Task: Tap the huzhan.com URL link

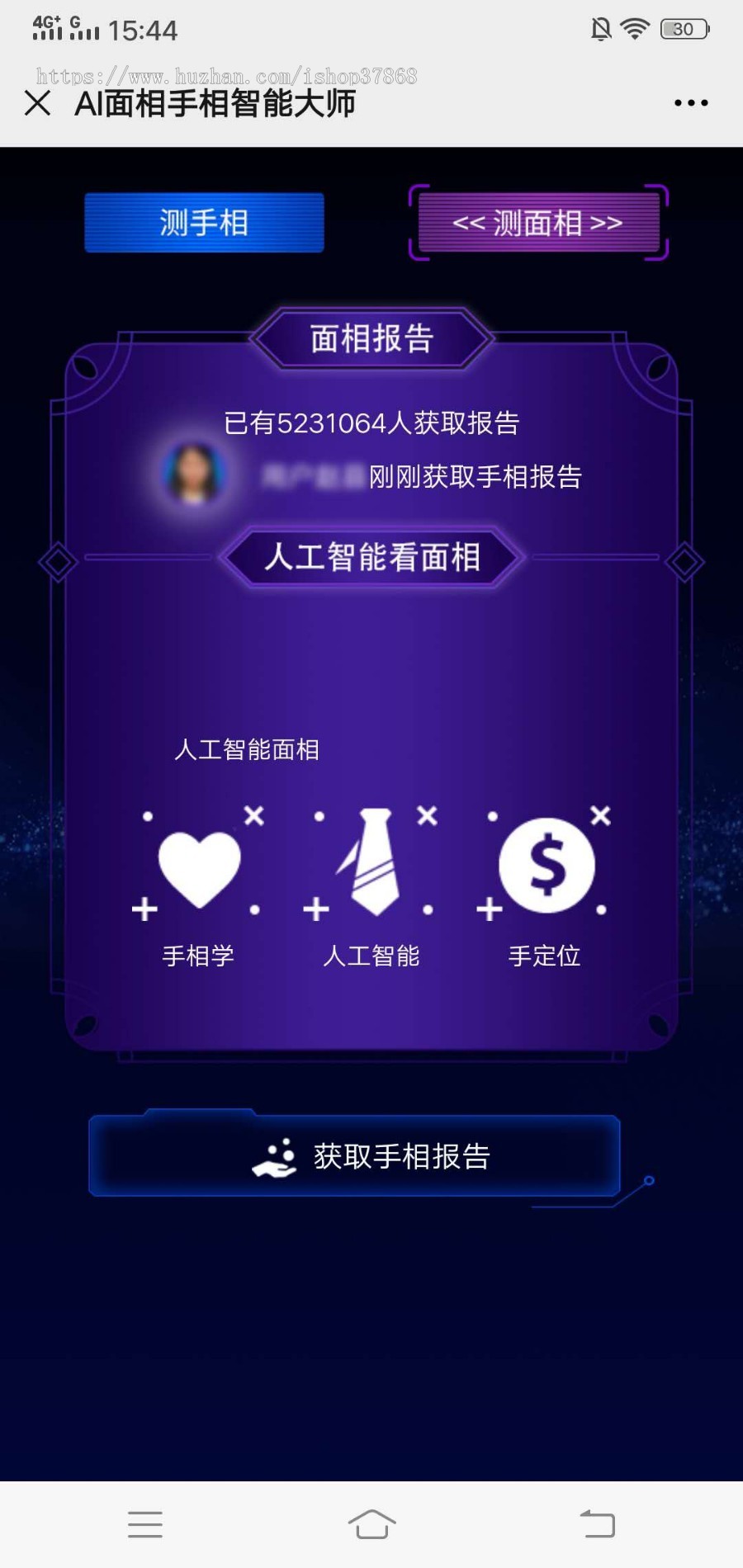Action: (227, 76)
